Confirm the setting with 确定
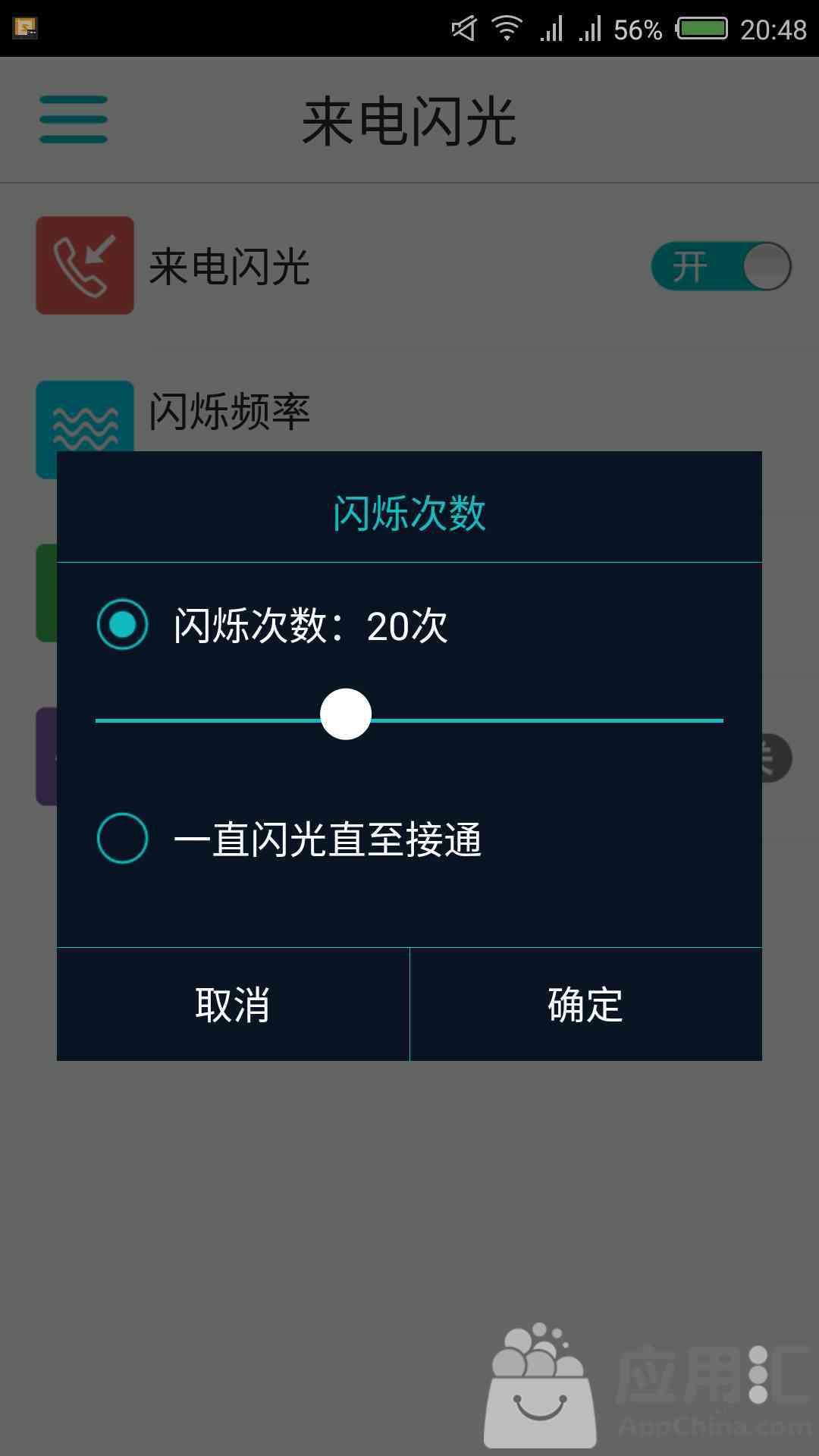Viewport: 819px width, 1456px height. pos(586,1004)
